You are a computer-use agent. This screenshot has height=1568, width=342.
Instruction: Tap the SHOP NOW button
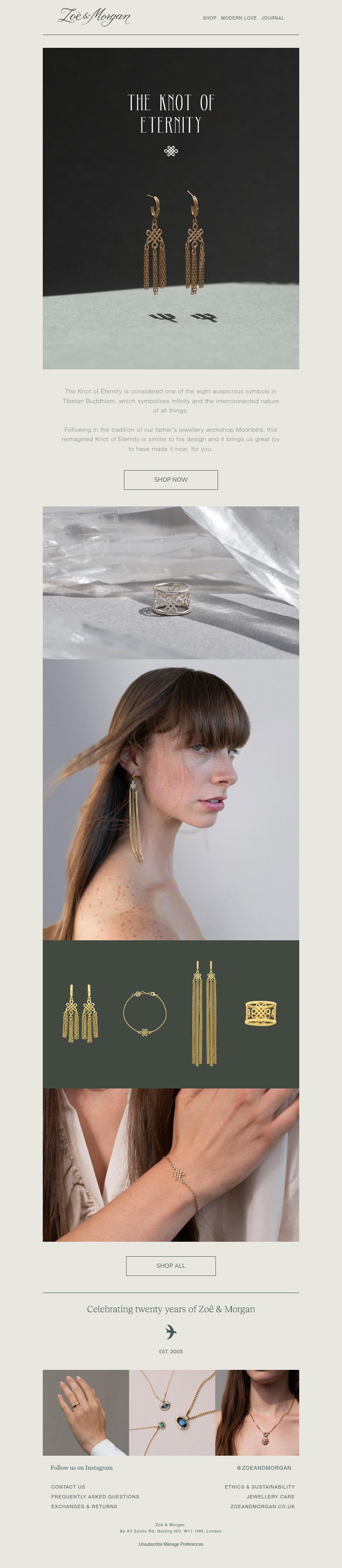click(x=171, y=480)
